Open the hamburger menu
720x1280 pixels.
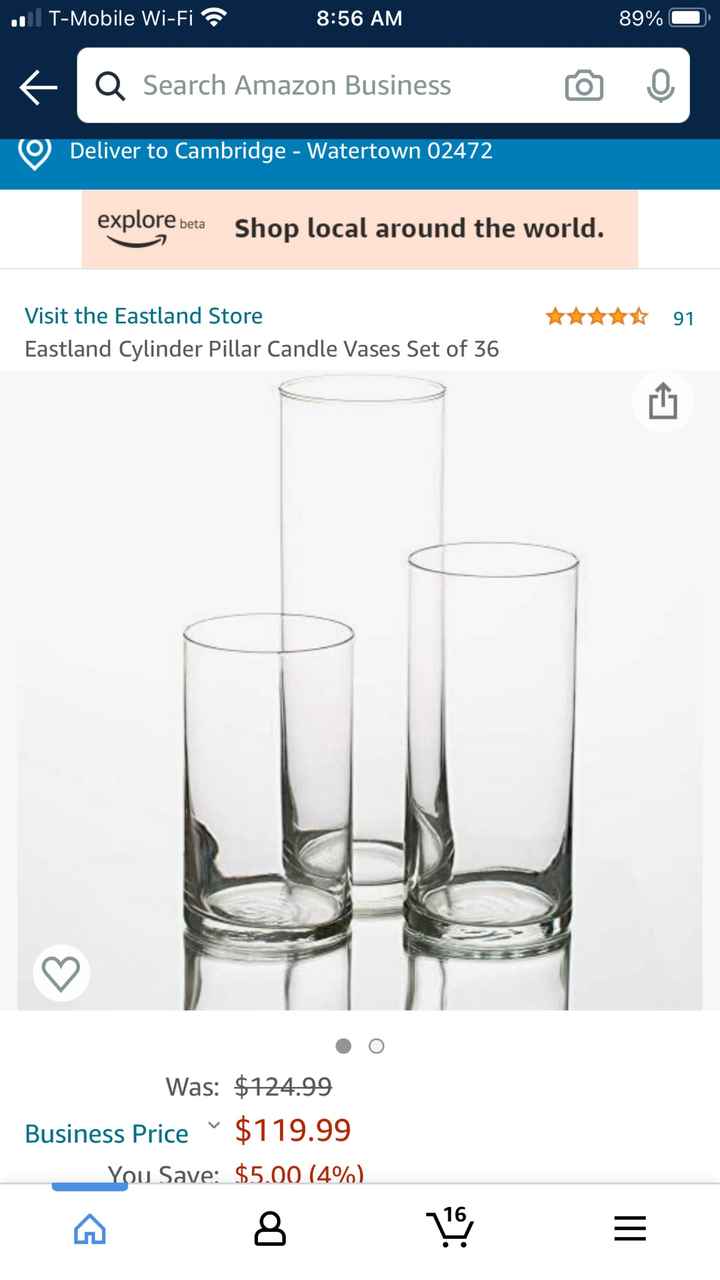(x=629, y=1228)
